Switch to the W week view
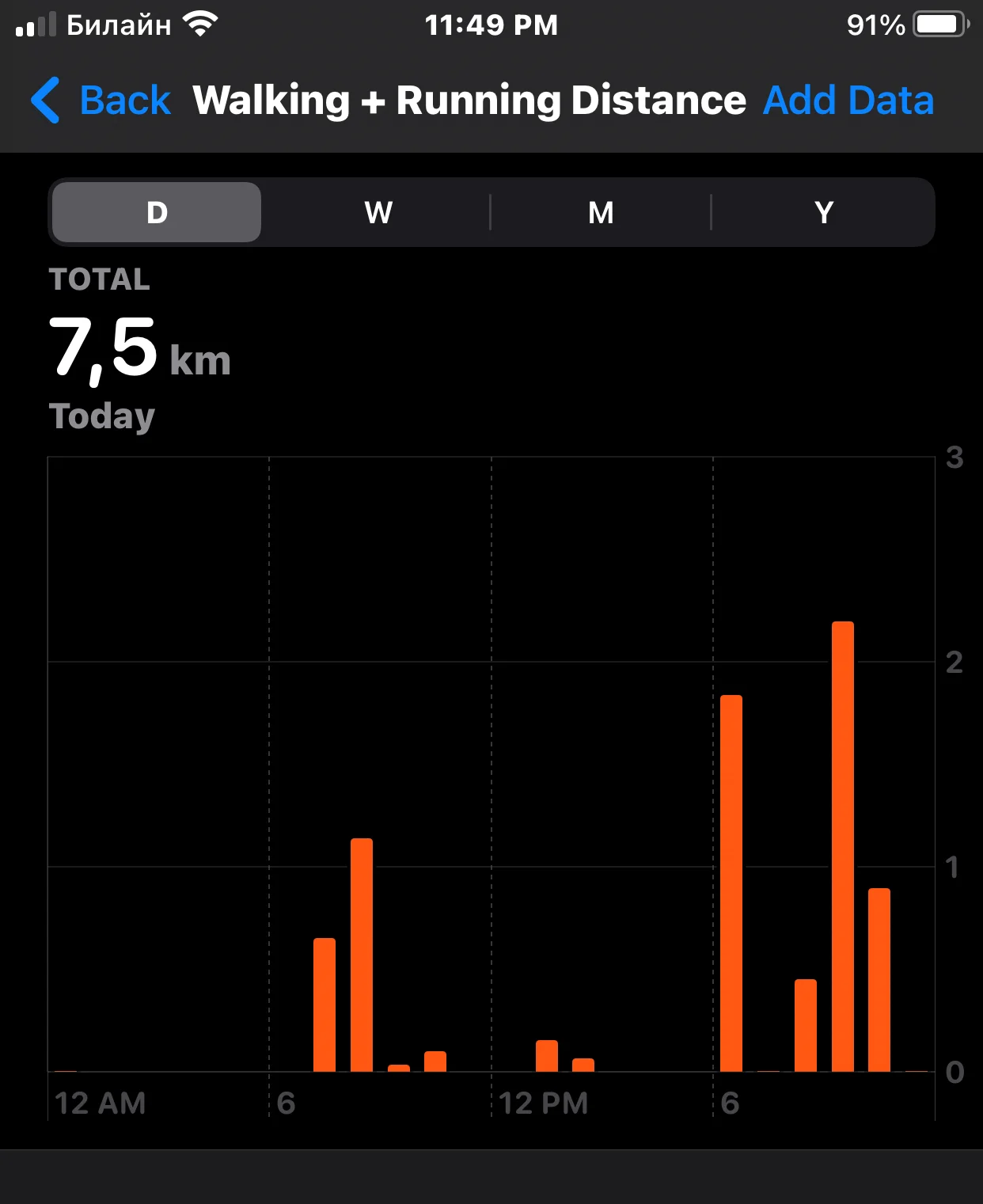983x1204 pixels. (x=378, y=212)
